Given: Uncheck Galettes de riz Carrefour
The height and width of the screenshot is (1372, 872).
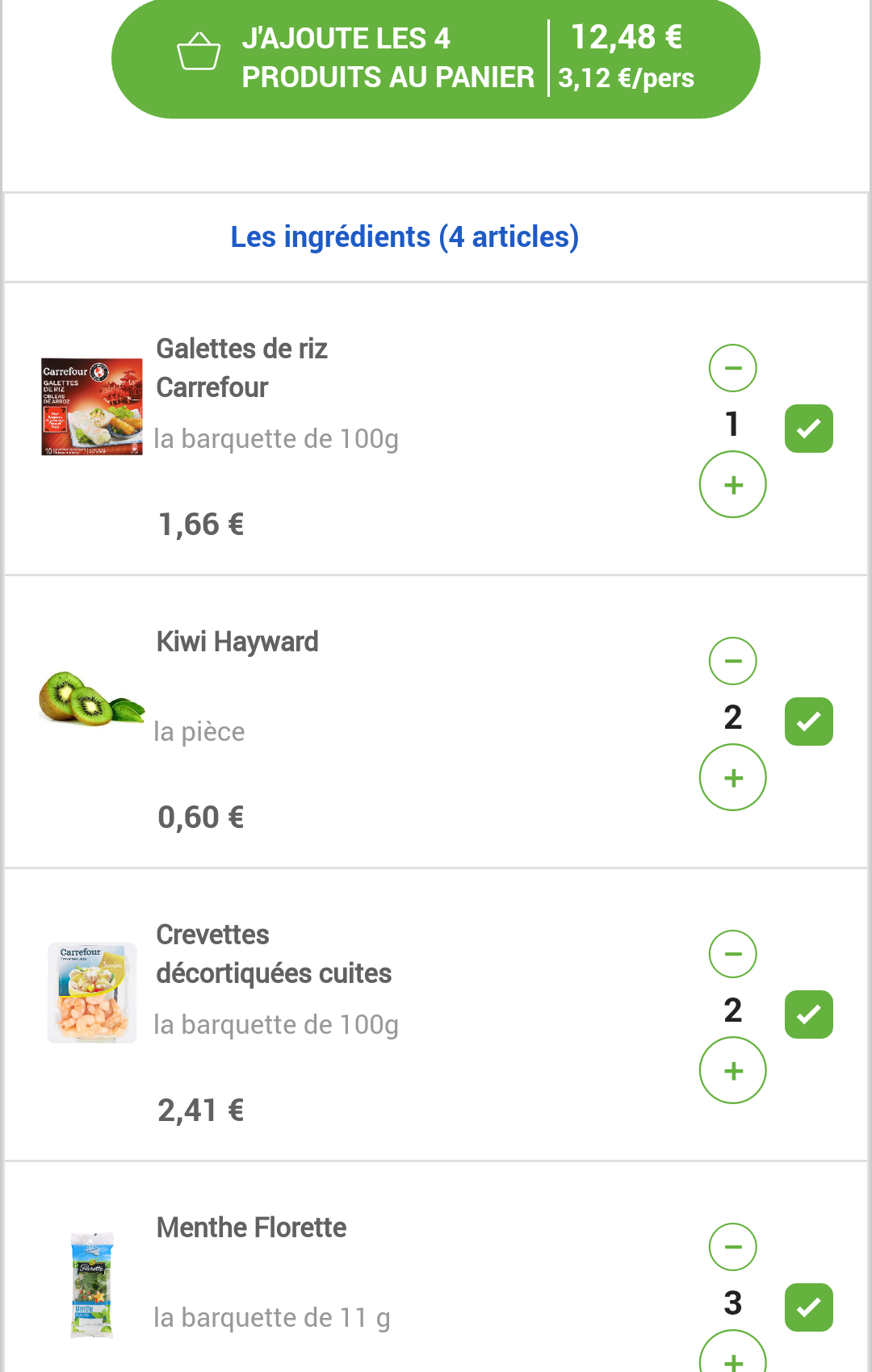Looking at the screenshot, I should pos(808,429).
